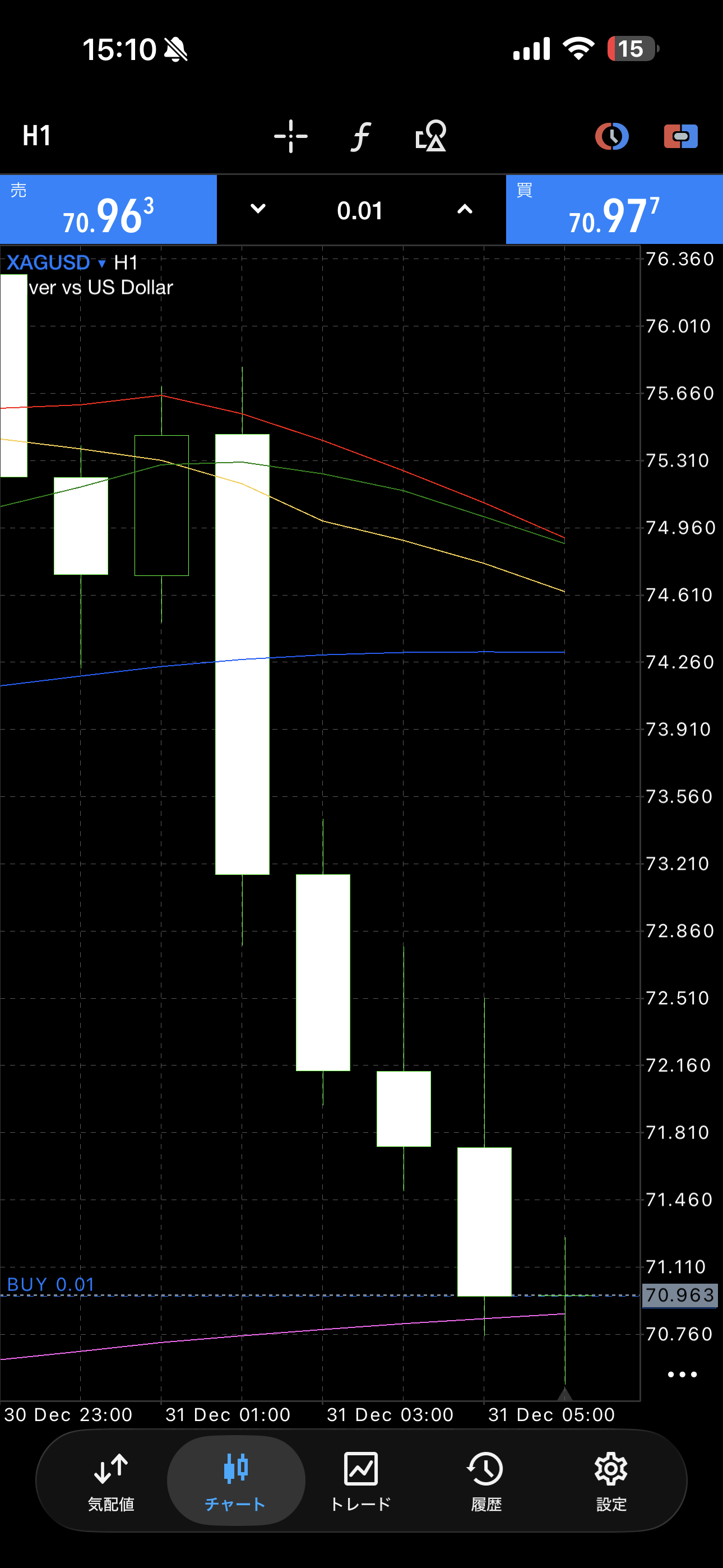
Task: View the 履歴 history tab
Action: [x=486, y=1481]
